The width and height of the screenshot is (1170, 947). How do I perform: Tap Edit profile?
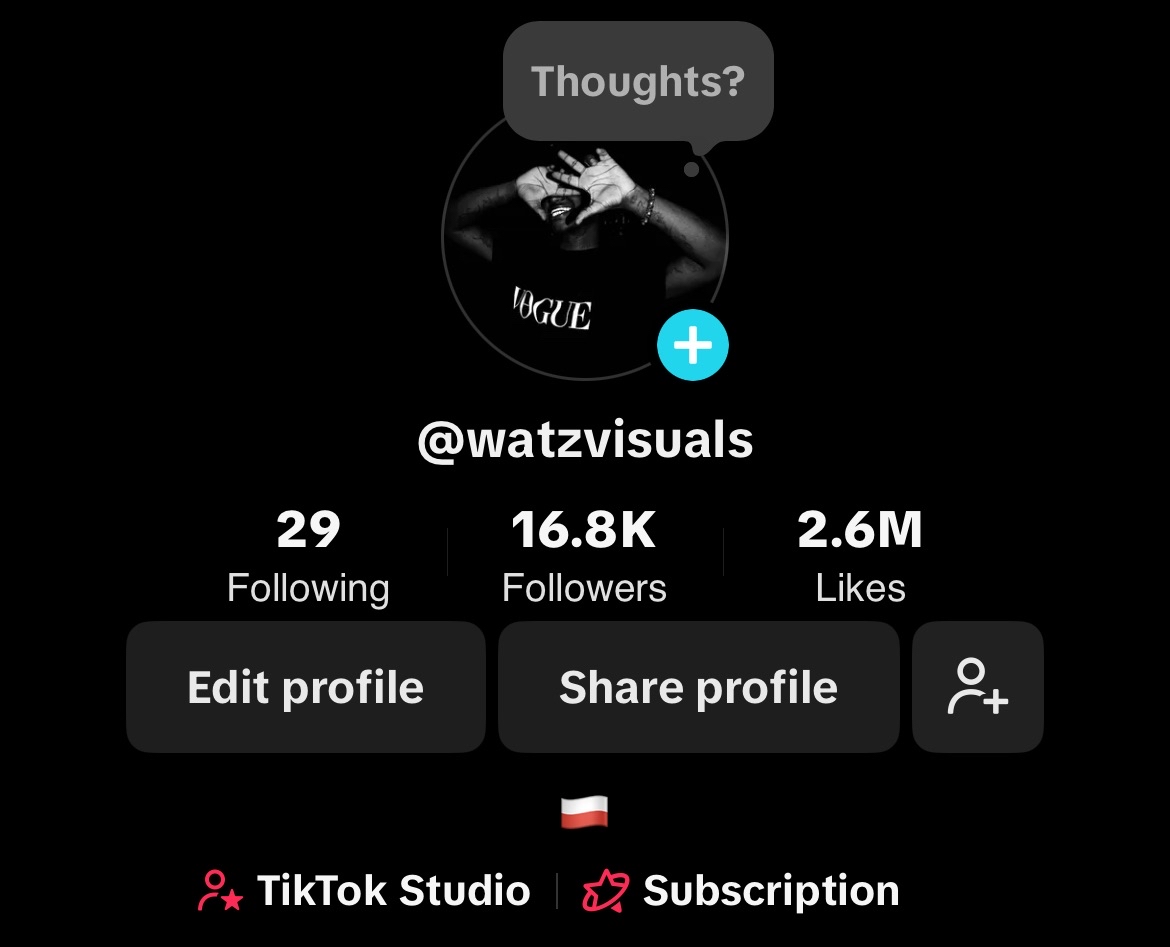(x=306, y=687)
